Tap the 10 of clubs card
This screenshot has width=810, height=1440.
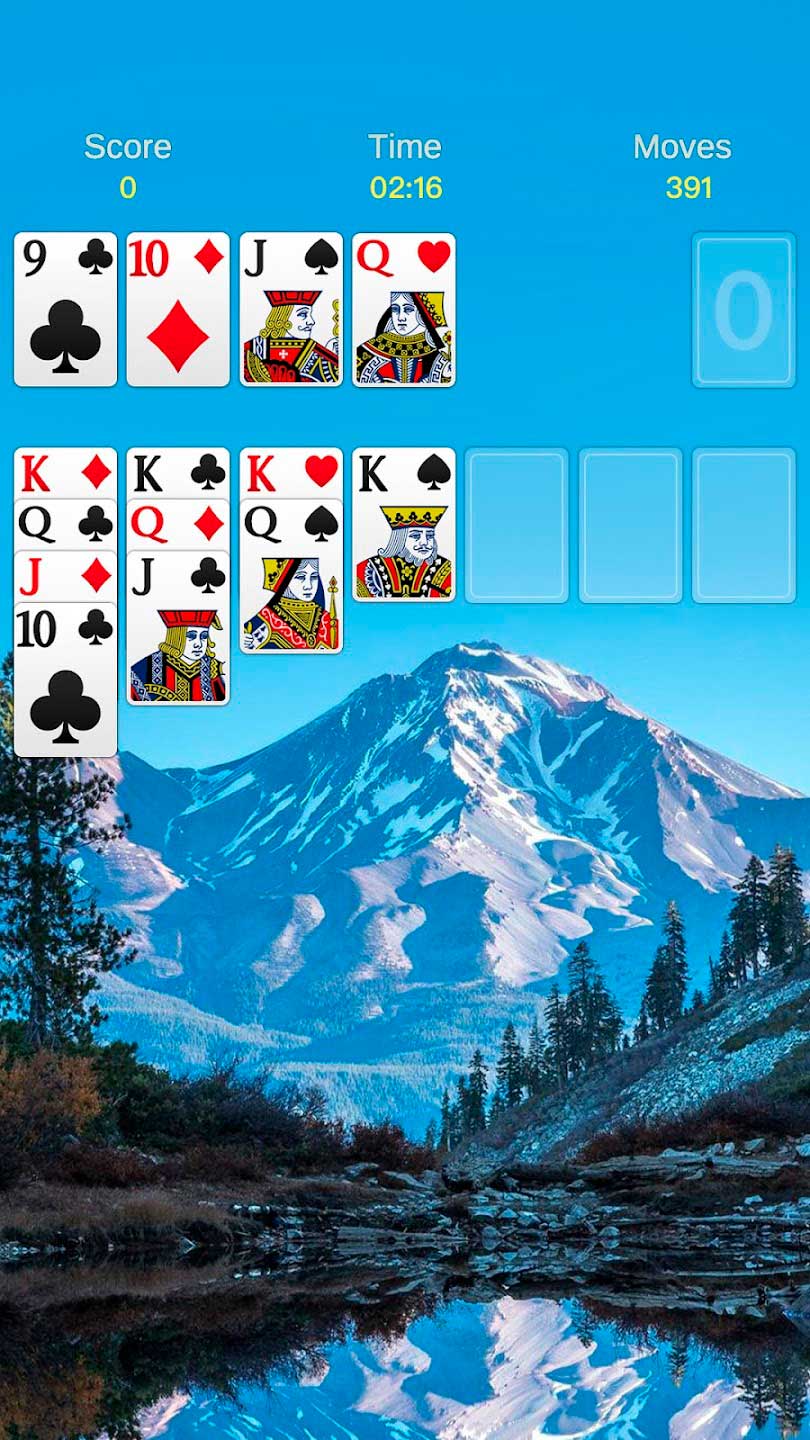[65, 680]
